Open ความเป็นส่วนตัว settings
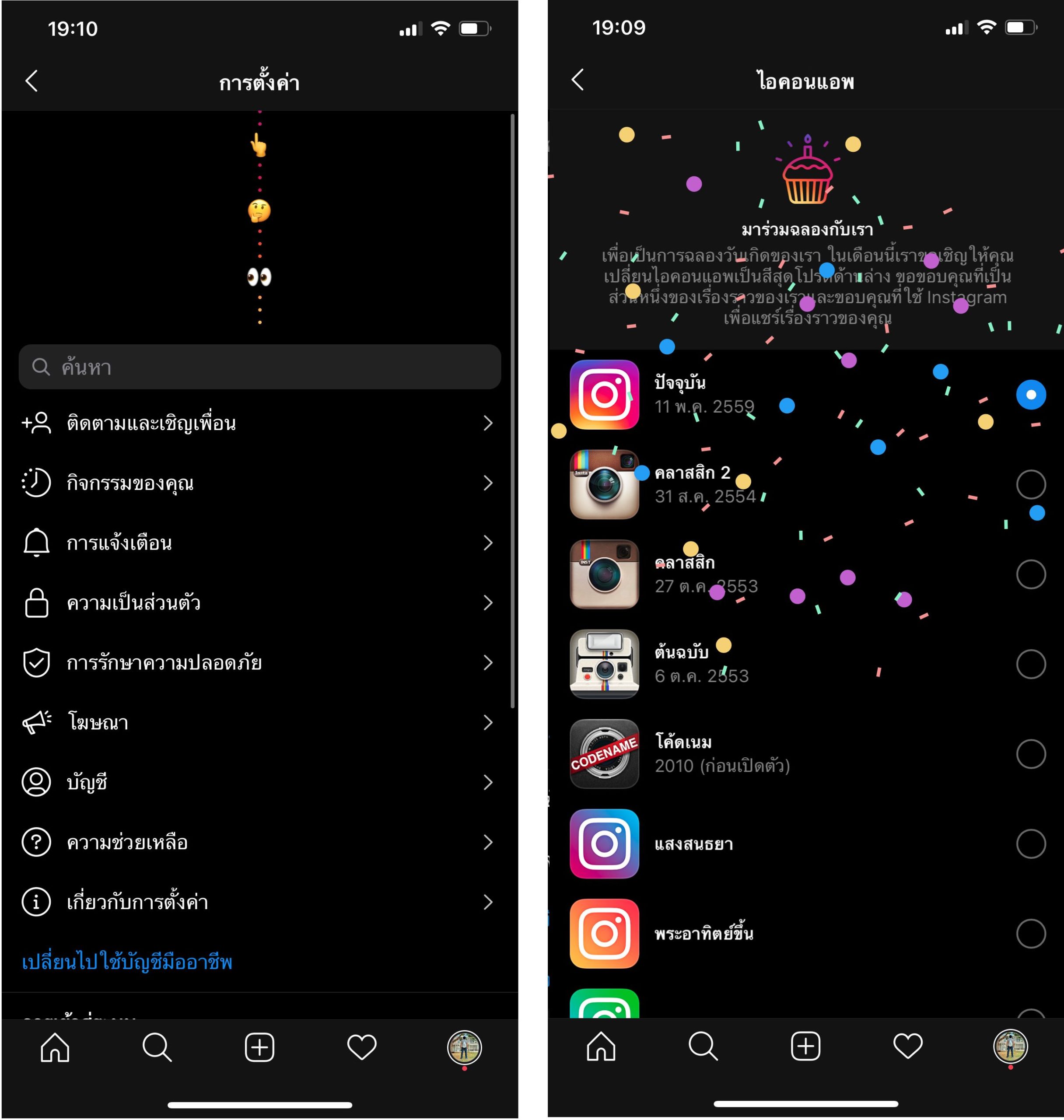 259,603
